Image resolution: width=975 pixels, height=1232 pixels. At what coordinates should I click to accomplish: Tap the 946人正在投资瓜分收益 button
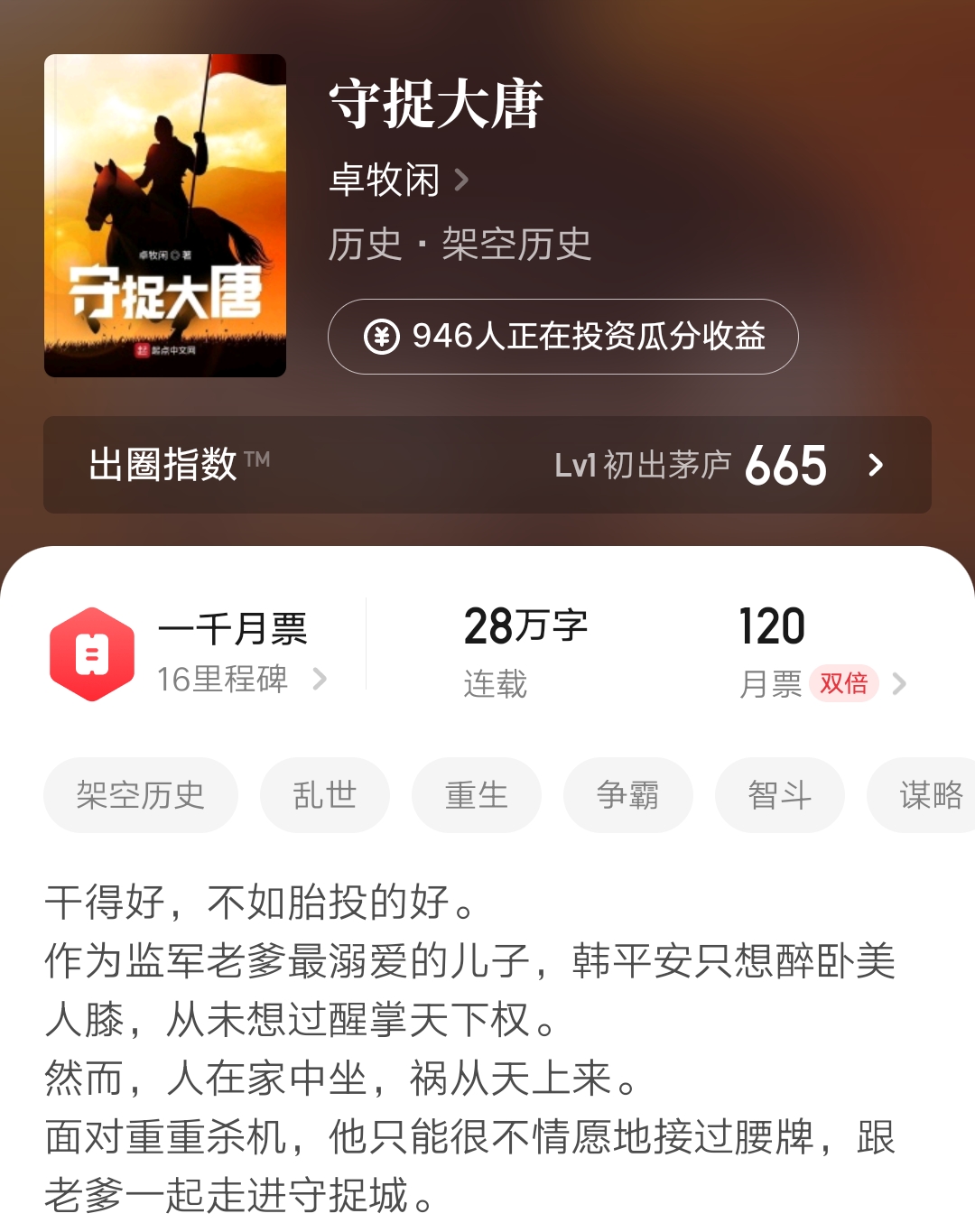point(562,337)
